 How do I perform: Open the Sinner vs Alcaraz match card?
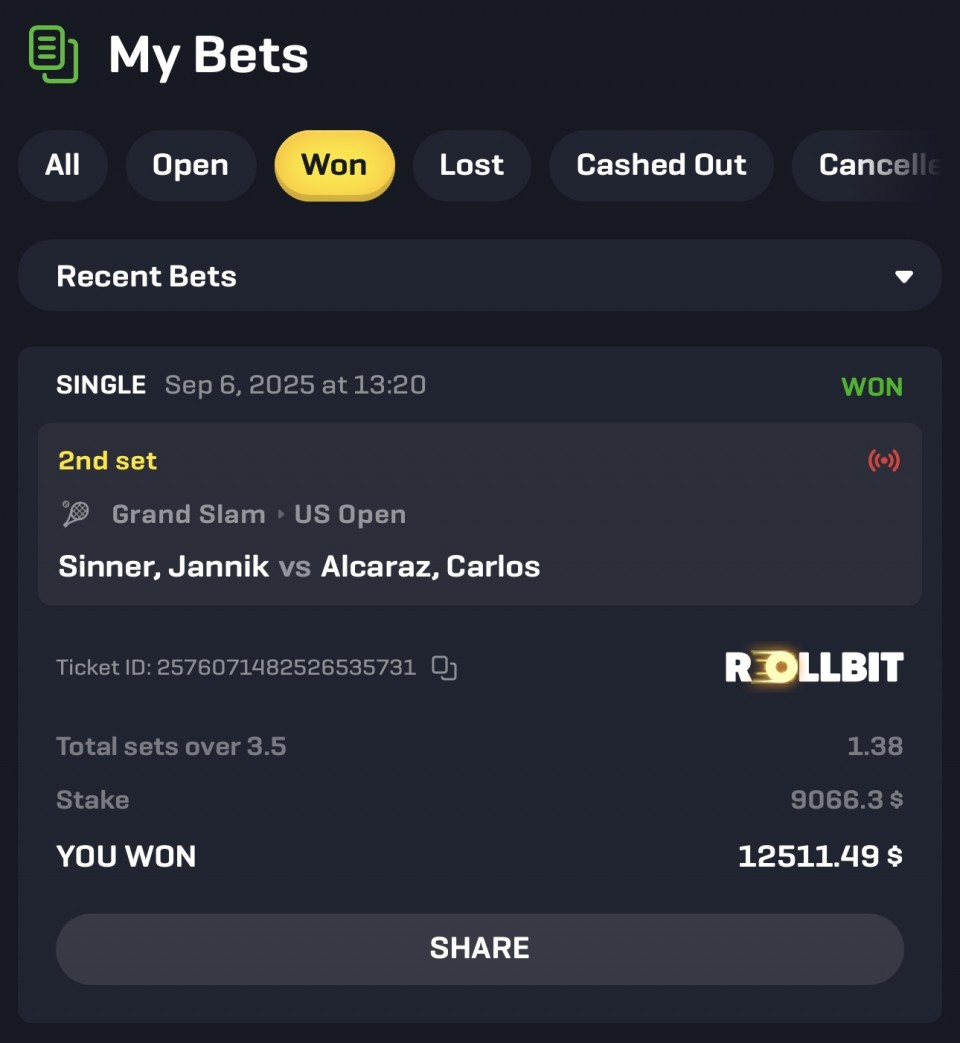tap(480, 540)
